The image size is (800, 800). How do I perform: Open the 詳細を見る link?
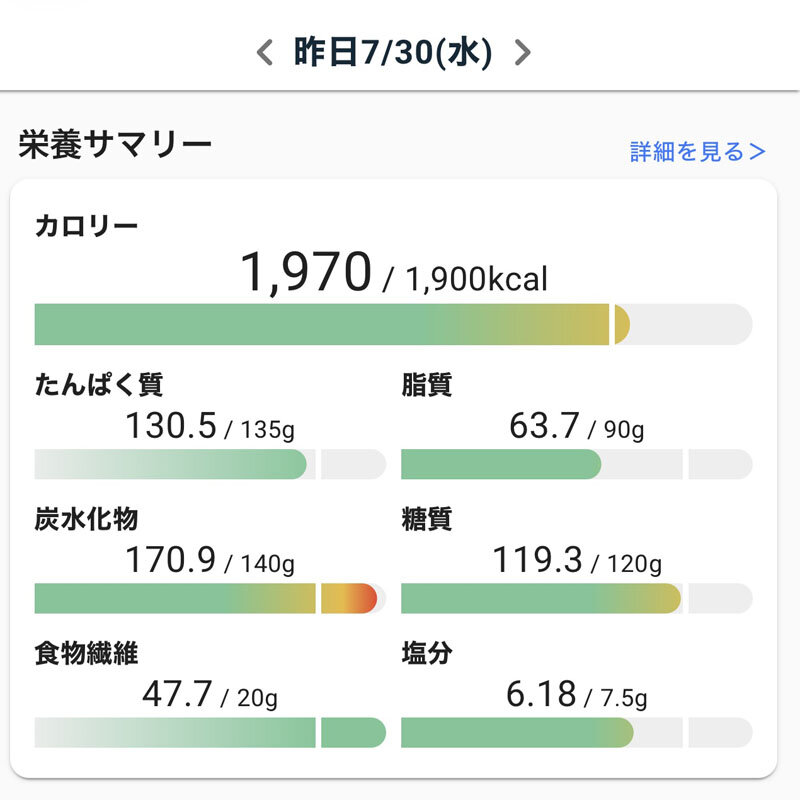[x=697, y=152]
